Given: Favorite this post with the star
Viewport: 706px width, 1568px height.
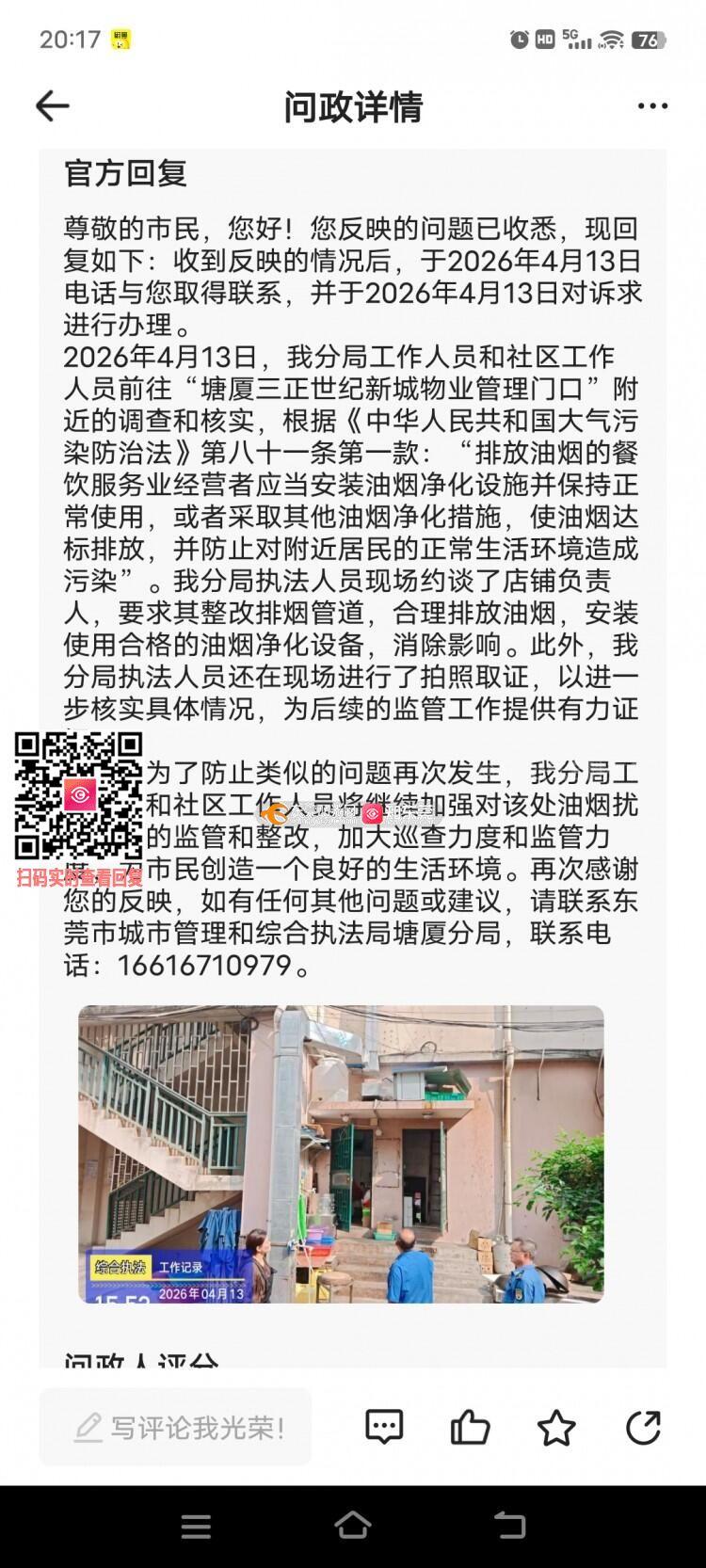Looking at the screenshot, I should point(556,1428).
